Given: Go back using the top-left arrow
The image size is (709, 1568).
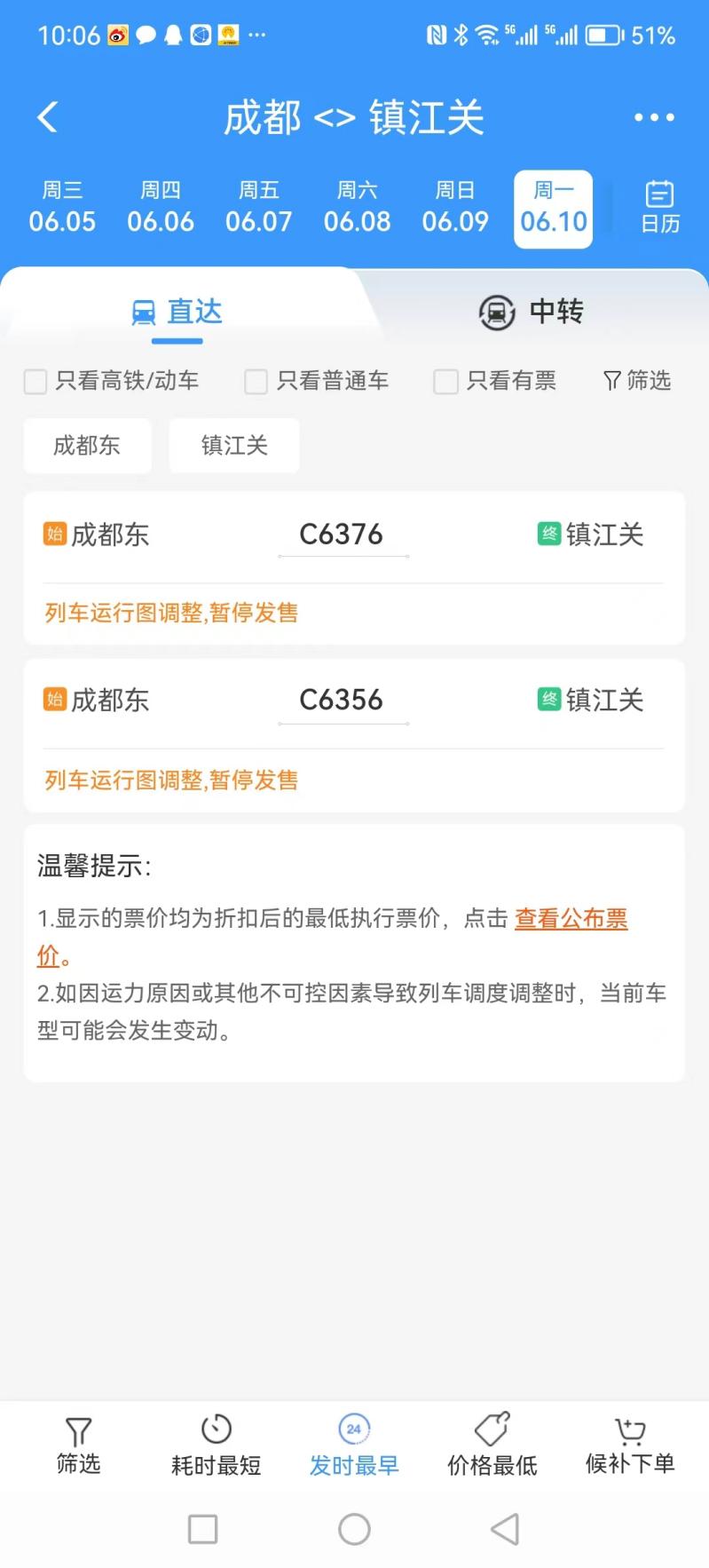Looking at the screenshot, I should tap(48, 117).
